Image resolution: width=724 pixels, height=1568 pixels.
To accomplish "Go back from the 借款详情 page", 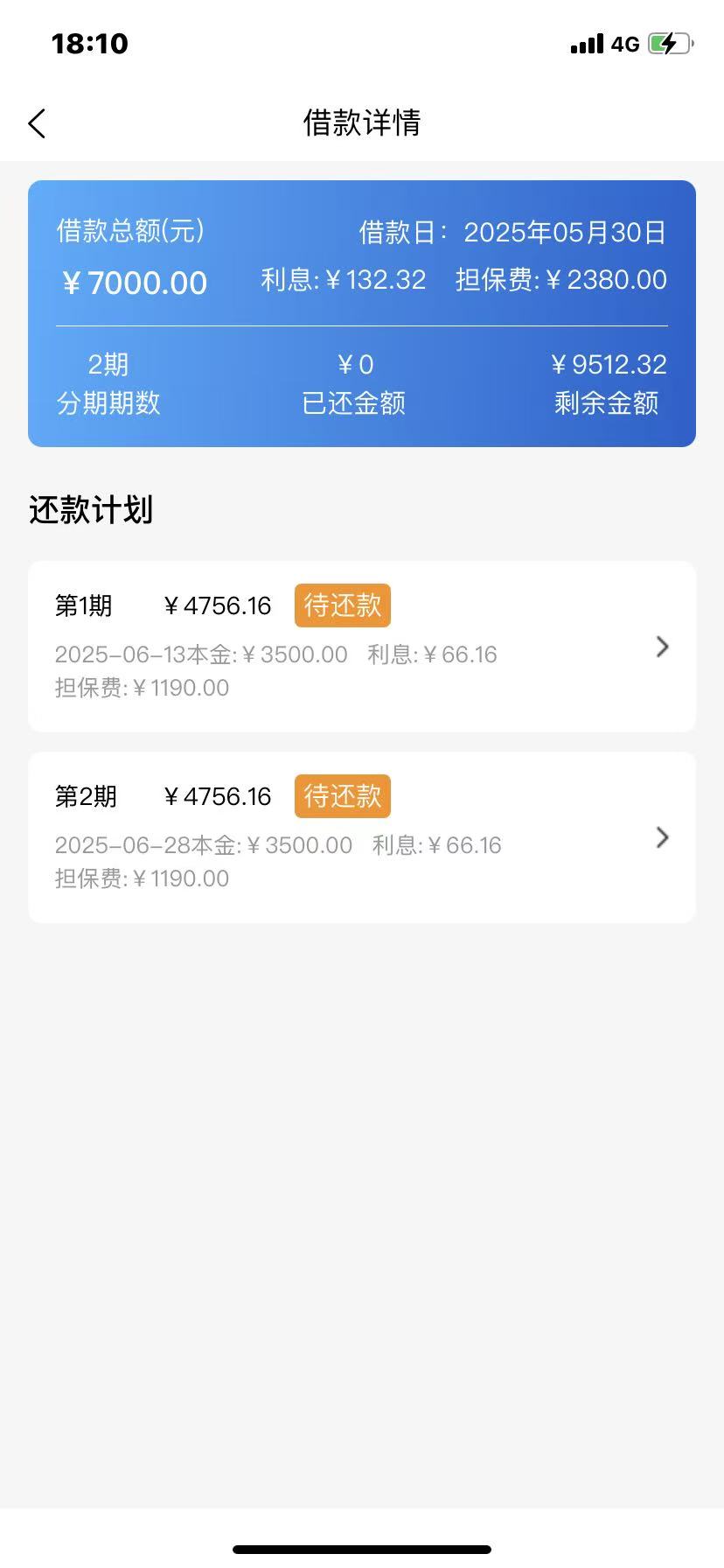I will click(x=37, y=123).
